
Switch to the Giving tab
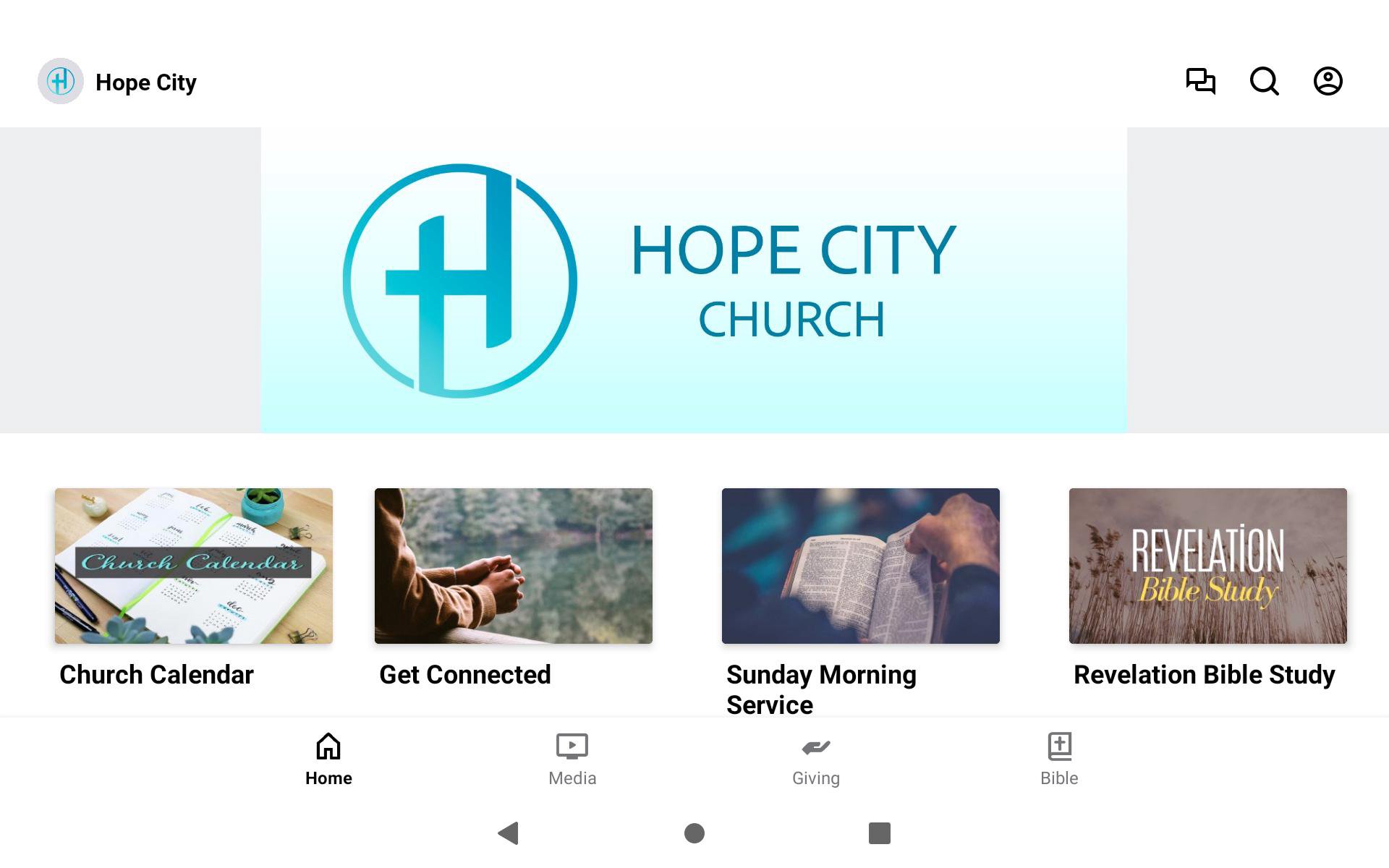pos(815,759)
